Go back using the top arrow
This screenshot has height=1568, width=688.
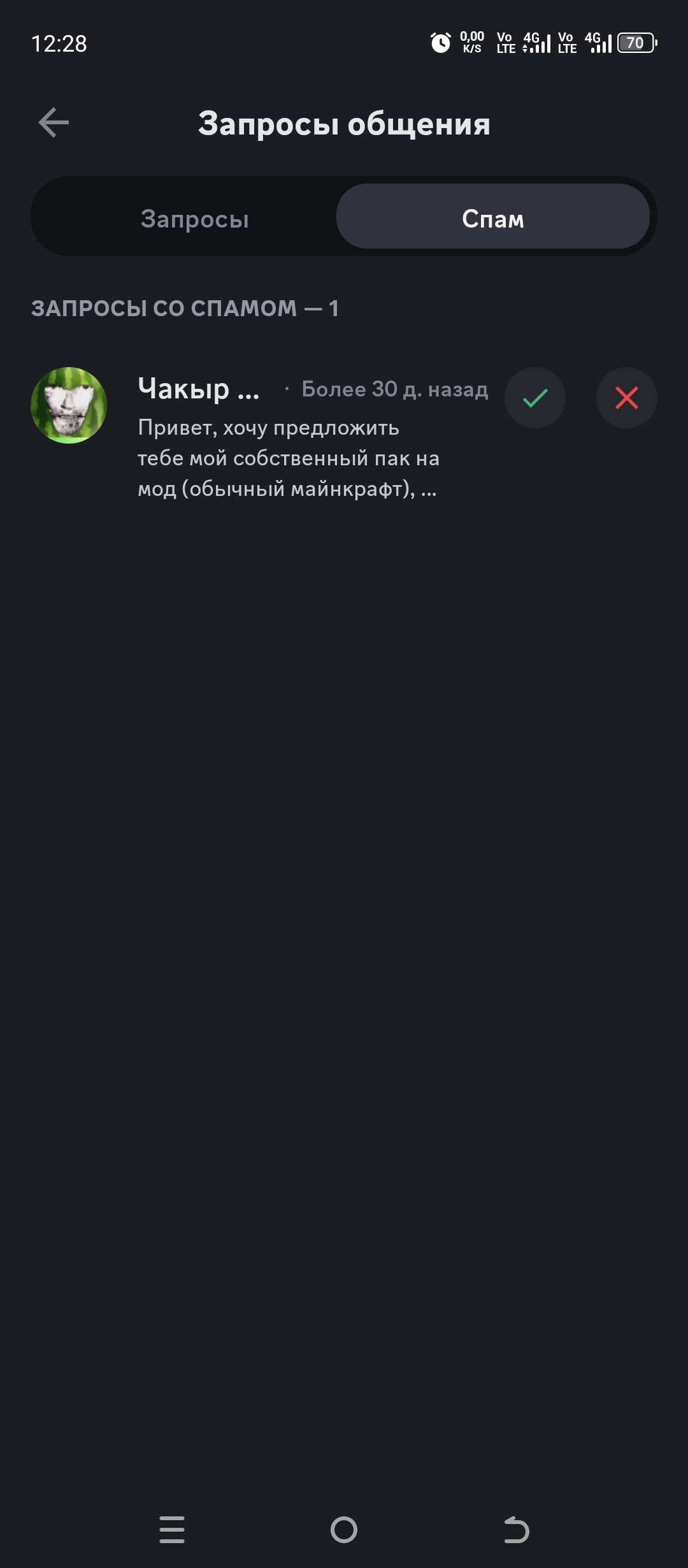coord(54,122)
